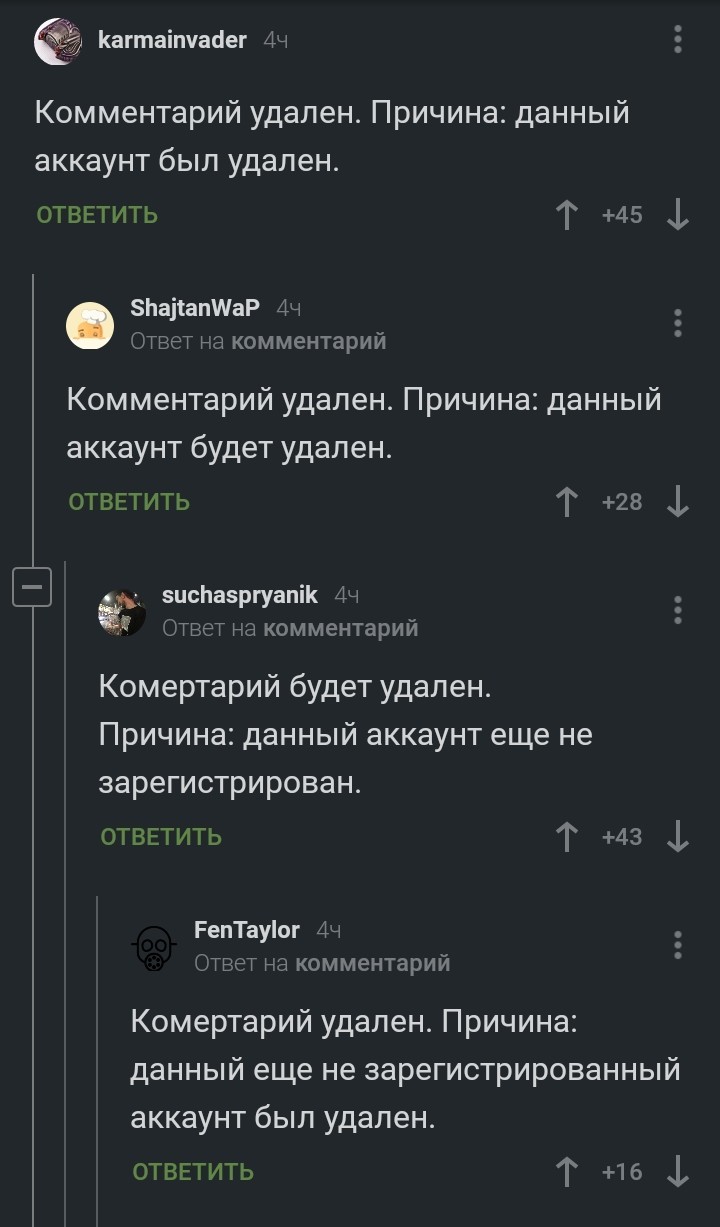
Task: Jump to the parent of ShajtanWaP's reply
Action: coord(308,342)
